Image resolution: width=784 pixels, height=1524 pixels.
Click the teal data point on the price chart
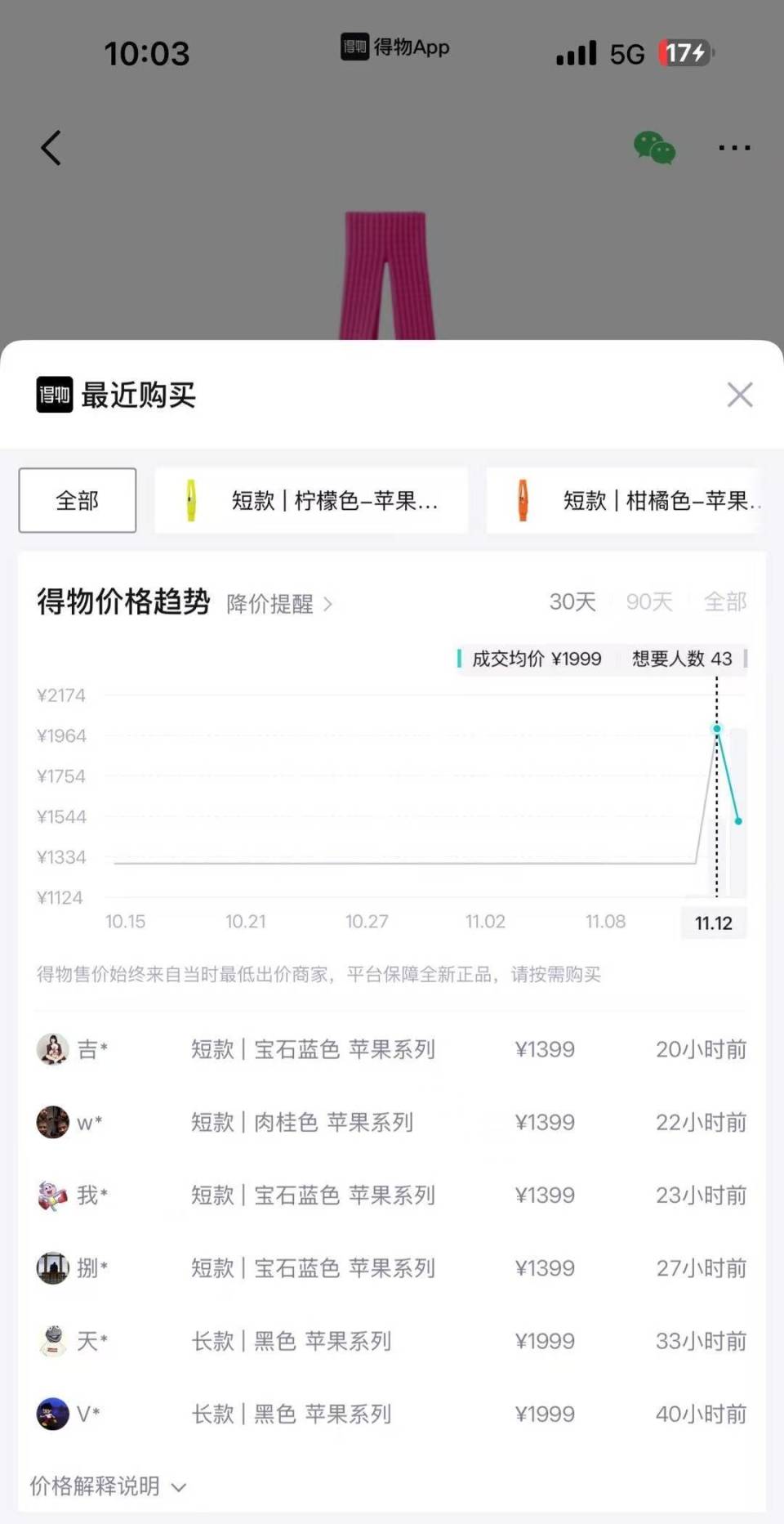[717, 729]
